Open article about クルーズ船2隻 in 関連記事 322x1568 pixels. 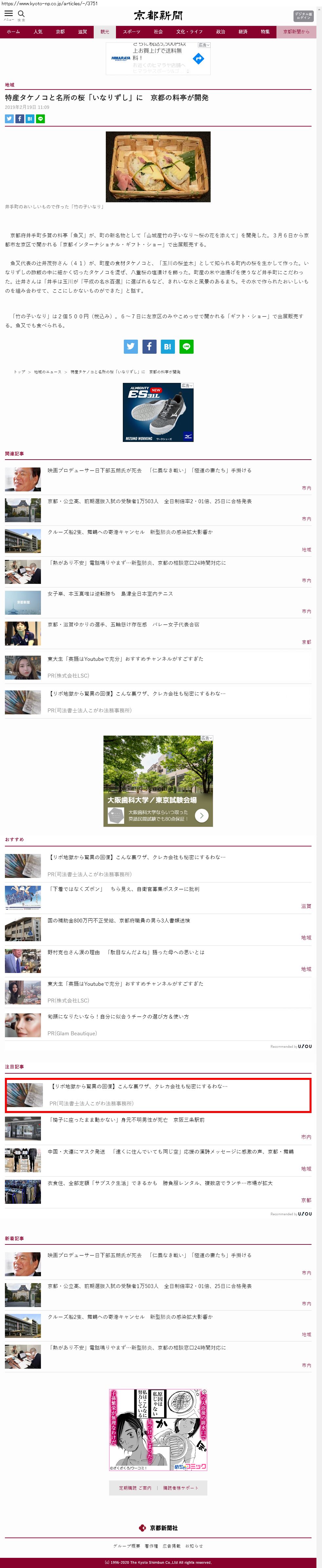tap(130, 532)
